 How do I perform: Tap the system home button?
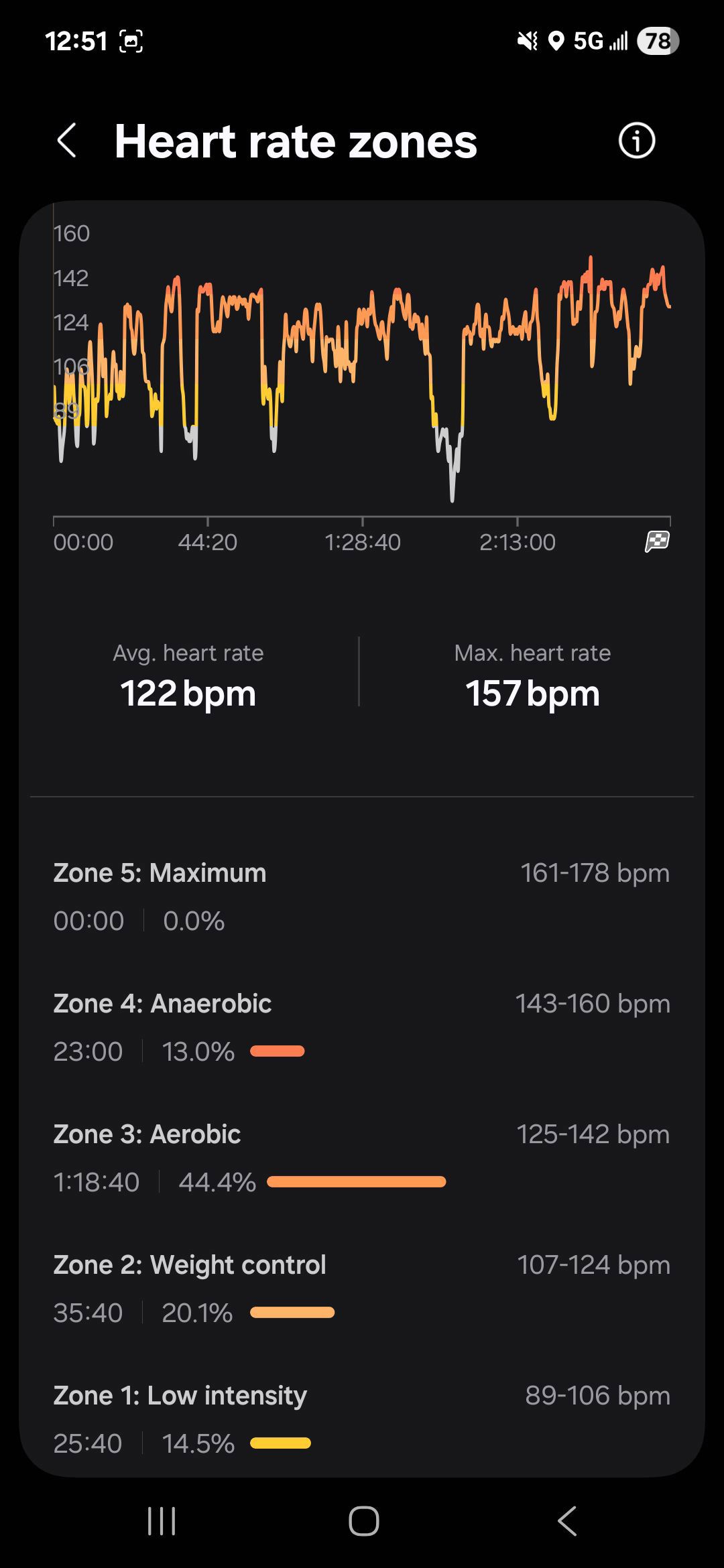click(363, 1520)
